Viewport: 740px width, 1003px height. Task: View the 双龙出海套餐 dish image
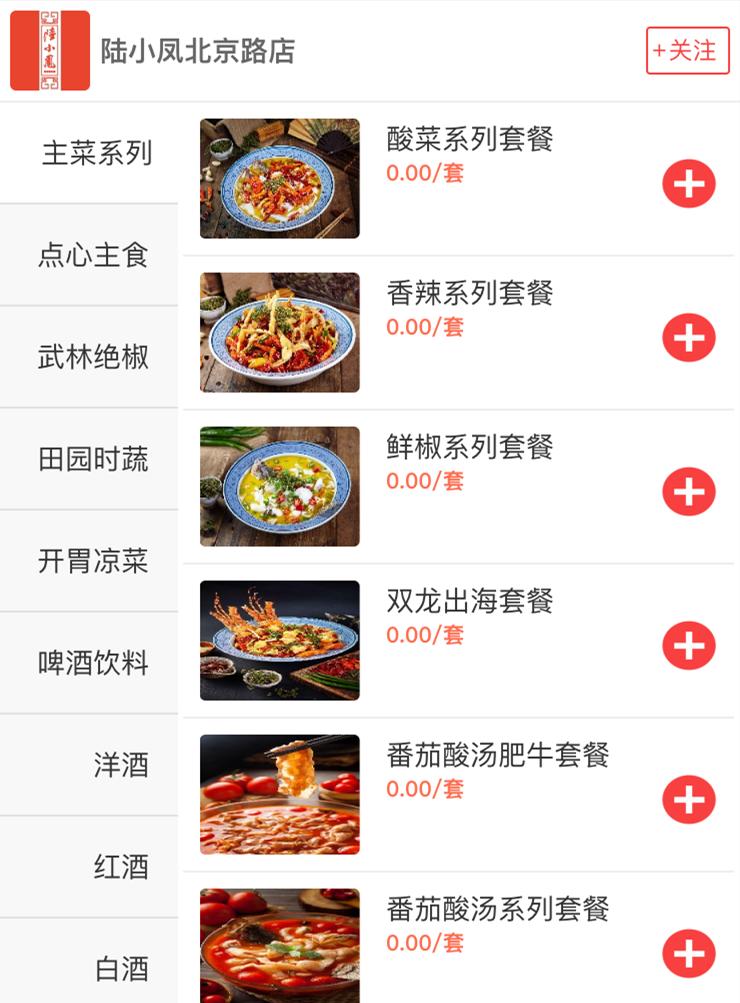[x=281, y=638]
